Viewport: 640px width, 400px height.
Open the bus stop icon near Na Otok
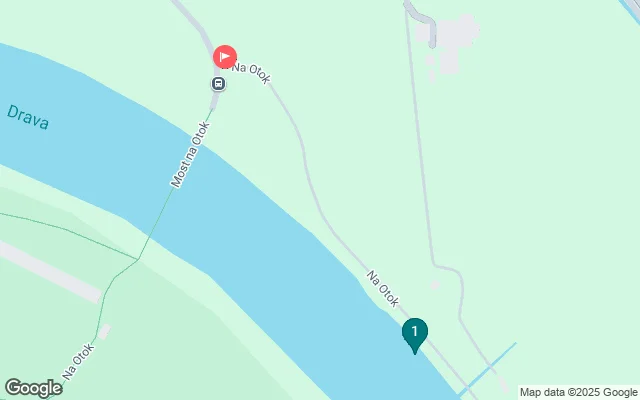(x=217, y=84)
